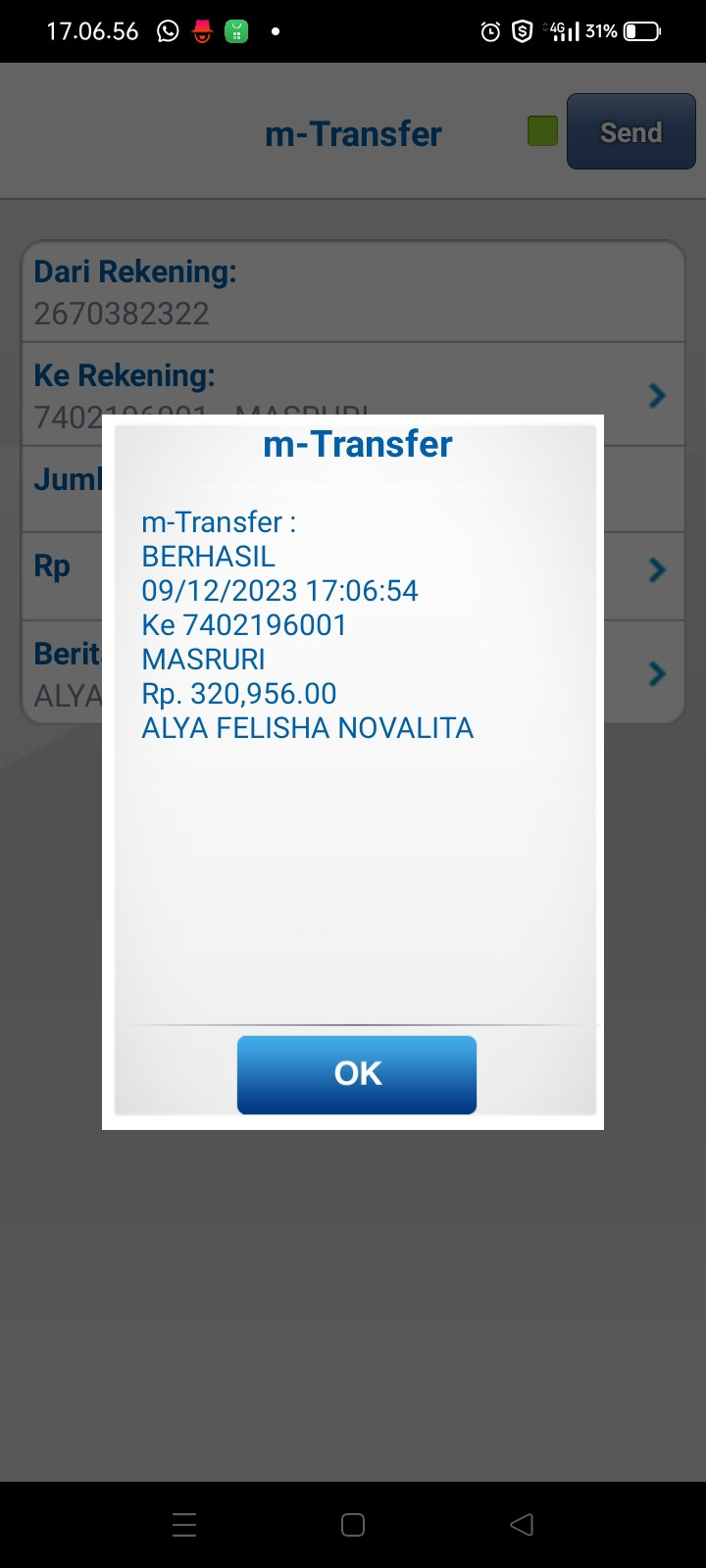This screenshot has width=706, height=1568.
Task: Go to the phone home screen
Action: click(353, 1524)
